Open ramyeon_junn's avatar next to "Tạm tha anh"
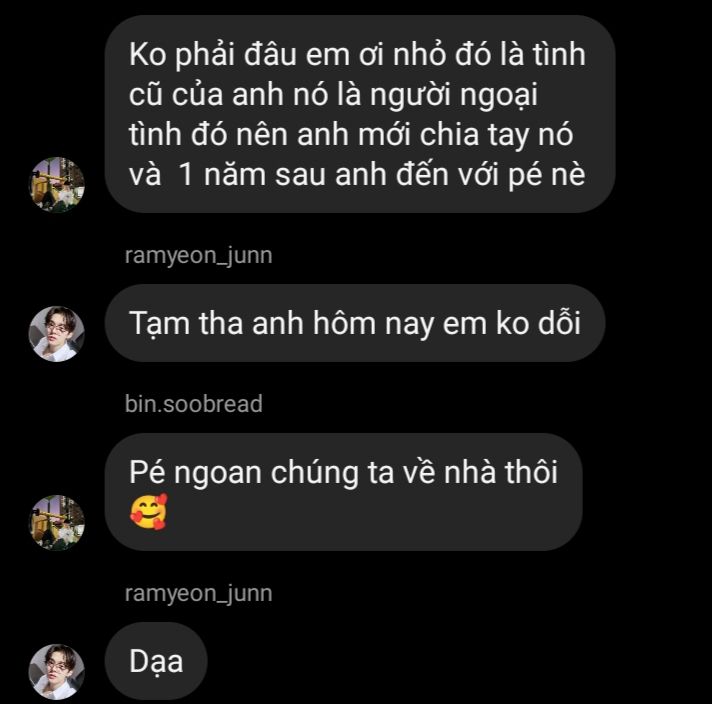This screenshot has height=704, width=712. tap(56, 333)
